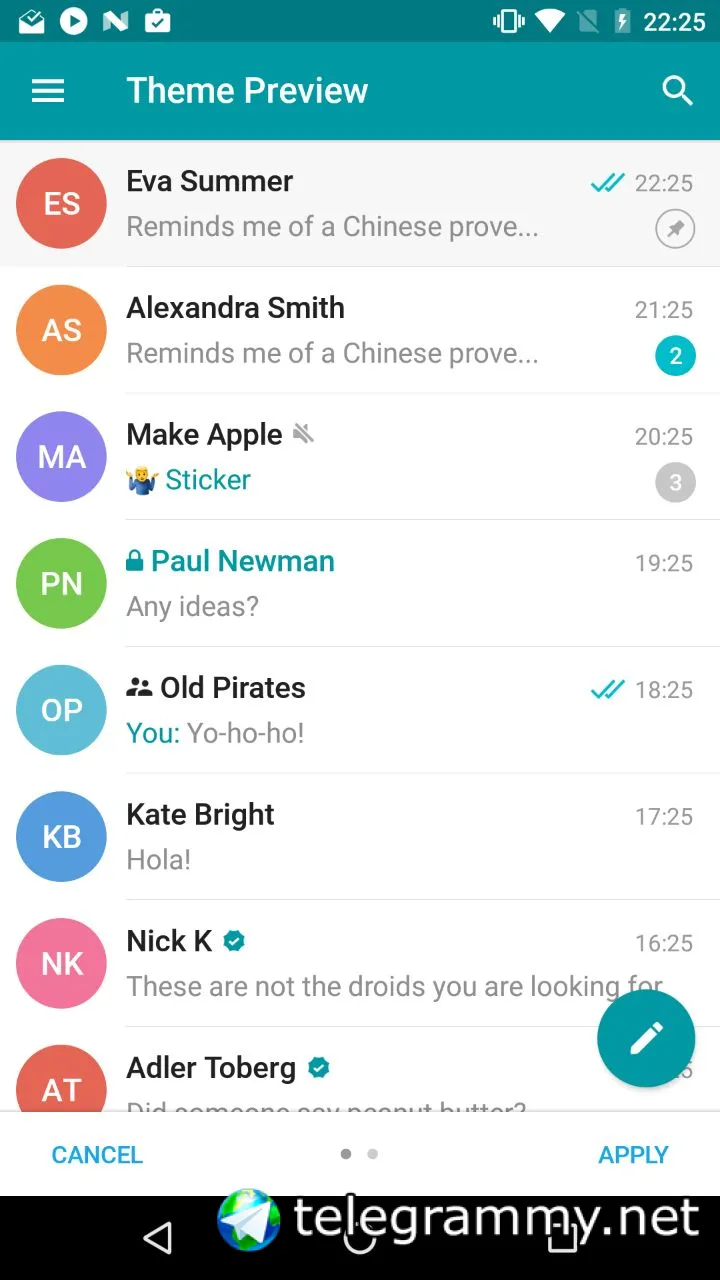This screenshot has width=720, height=1280.
Task: Open the hamburger drawer menu
Action: (x=48, y=91)
